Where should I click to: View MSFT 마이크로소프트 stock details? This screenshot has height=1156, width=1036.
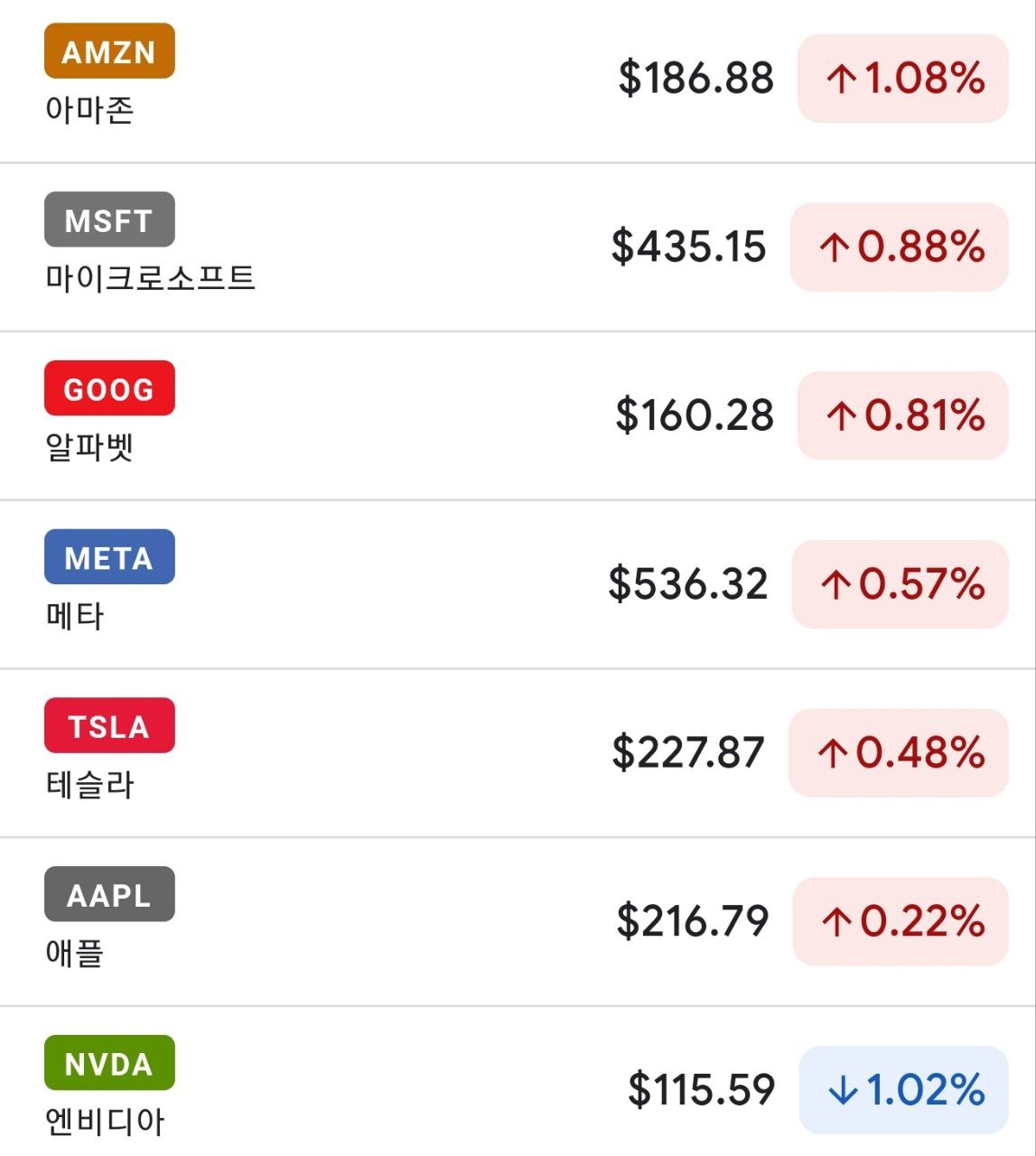[x=518, y=247]
